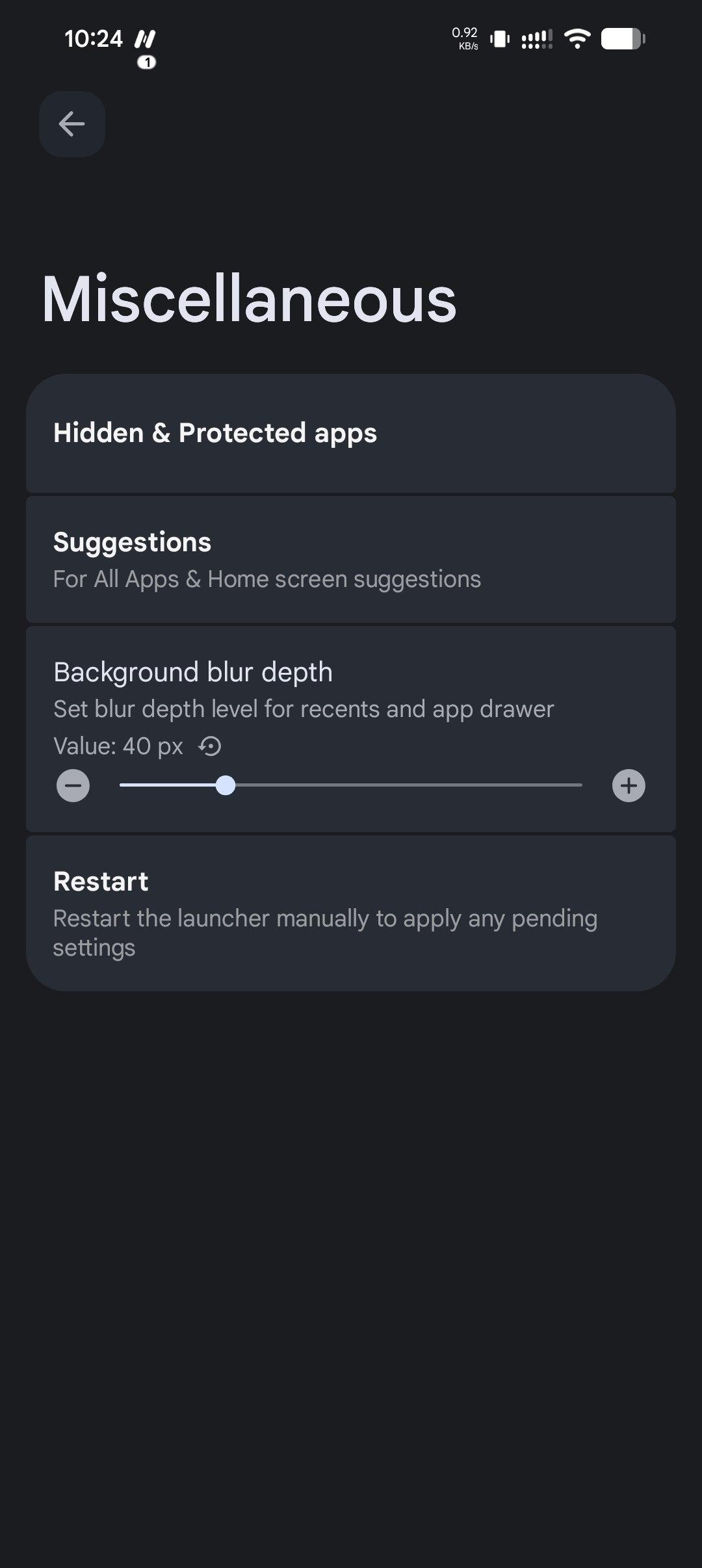Tap the background blur depth slider

351,785
